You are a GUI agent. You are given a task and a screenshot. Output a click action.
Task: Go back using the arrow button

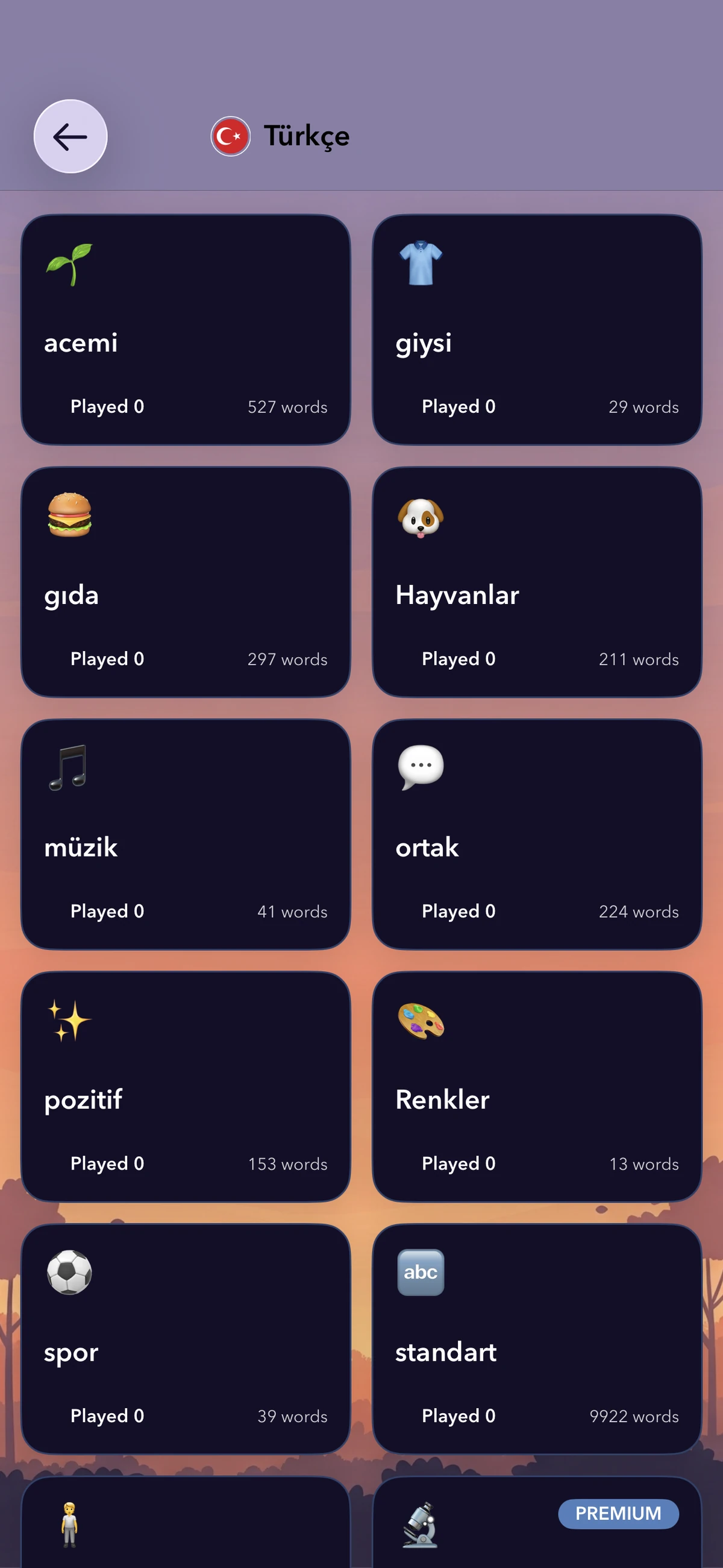coord(70,136)
